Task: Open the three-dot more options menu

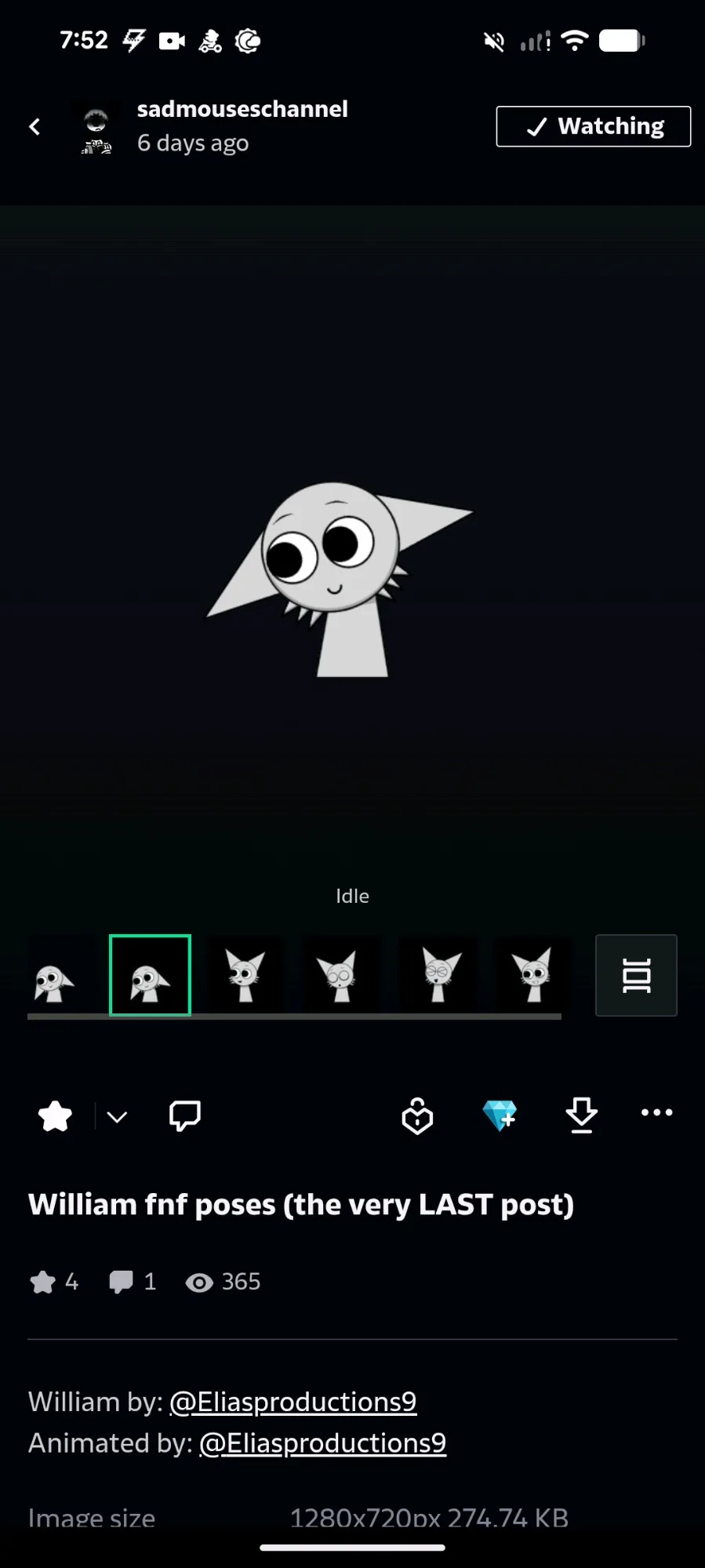Action: (x=656, y=1112)
